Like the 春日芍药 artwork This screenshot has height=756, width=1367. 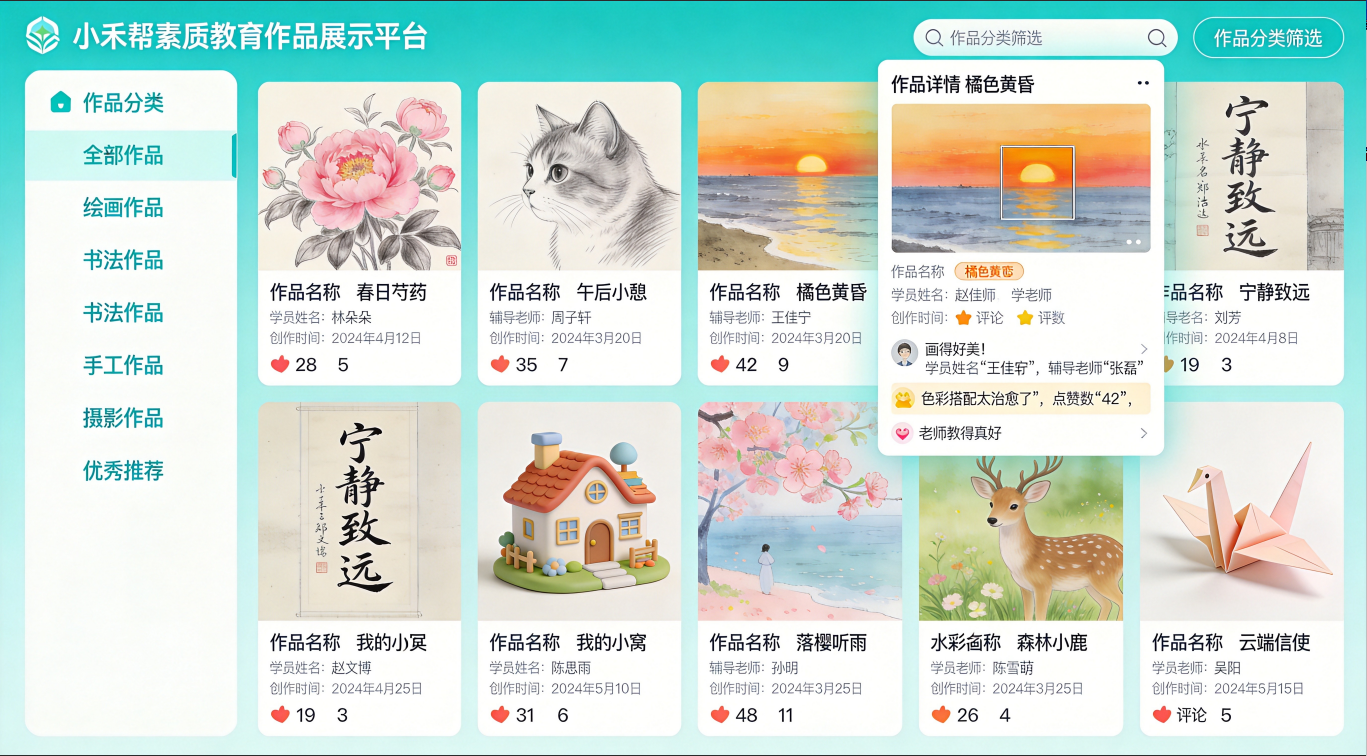pyautogui.click(x=281, y=365)
